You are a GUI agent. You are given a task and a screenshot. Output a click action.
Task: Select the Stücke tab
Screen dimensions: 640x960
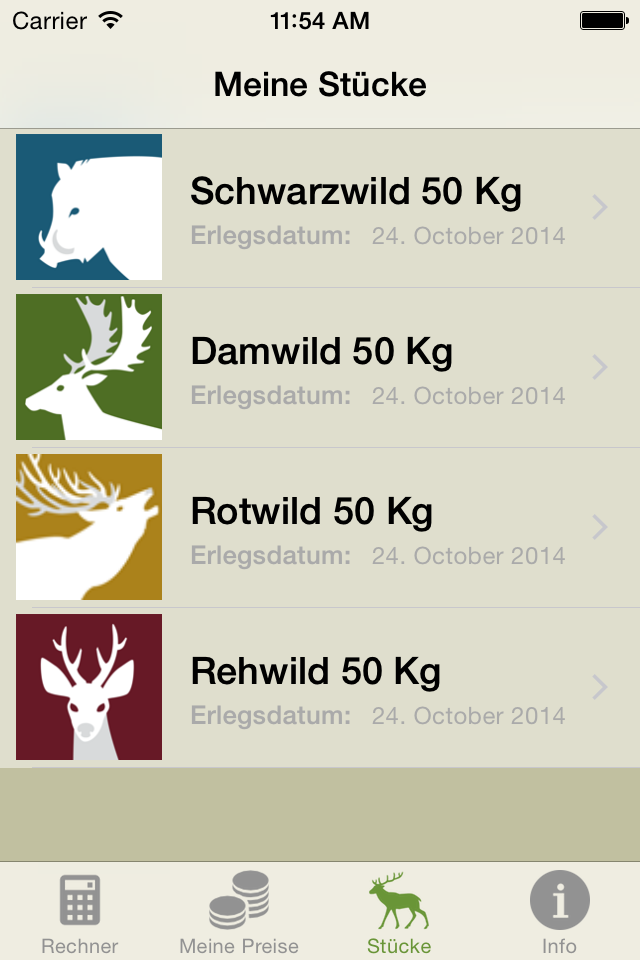click(x=399, y=912)
